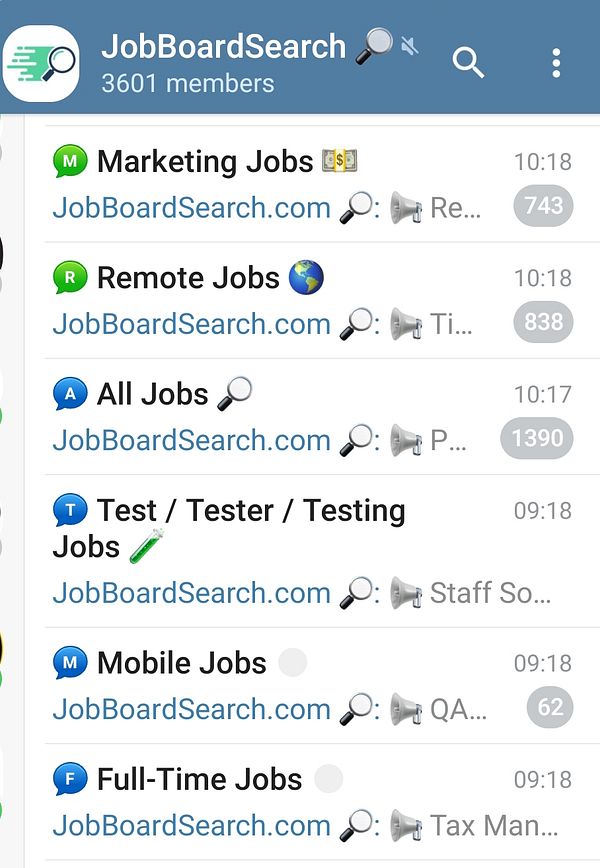Open the three-dot overflow menu
Screen dimensions: 600x868
(556, 63)
